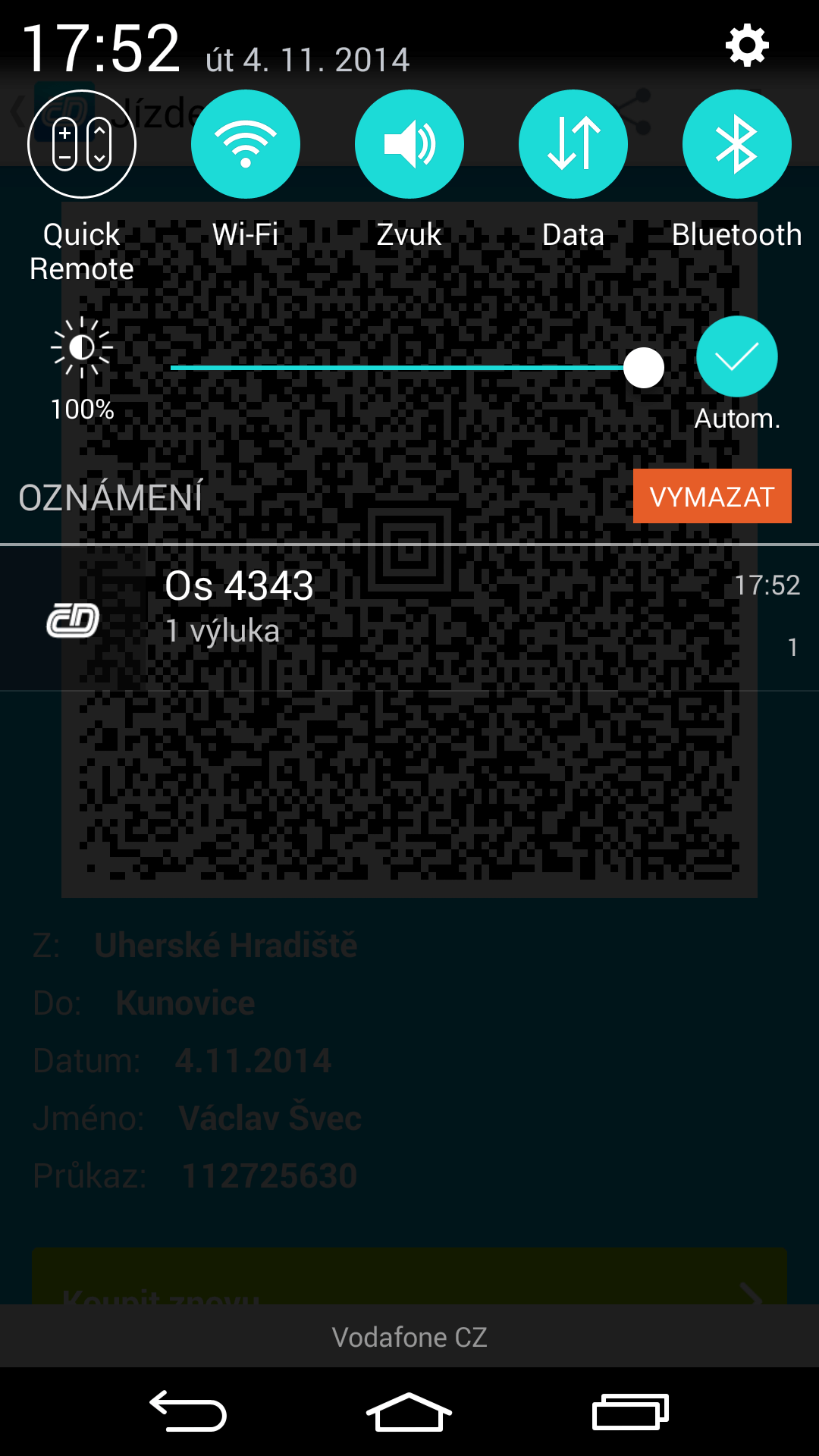Screen dimensions: 819x1456
Task: Clear notifications with VYMAZAT
Action: [x=712, y=496]
